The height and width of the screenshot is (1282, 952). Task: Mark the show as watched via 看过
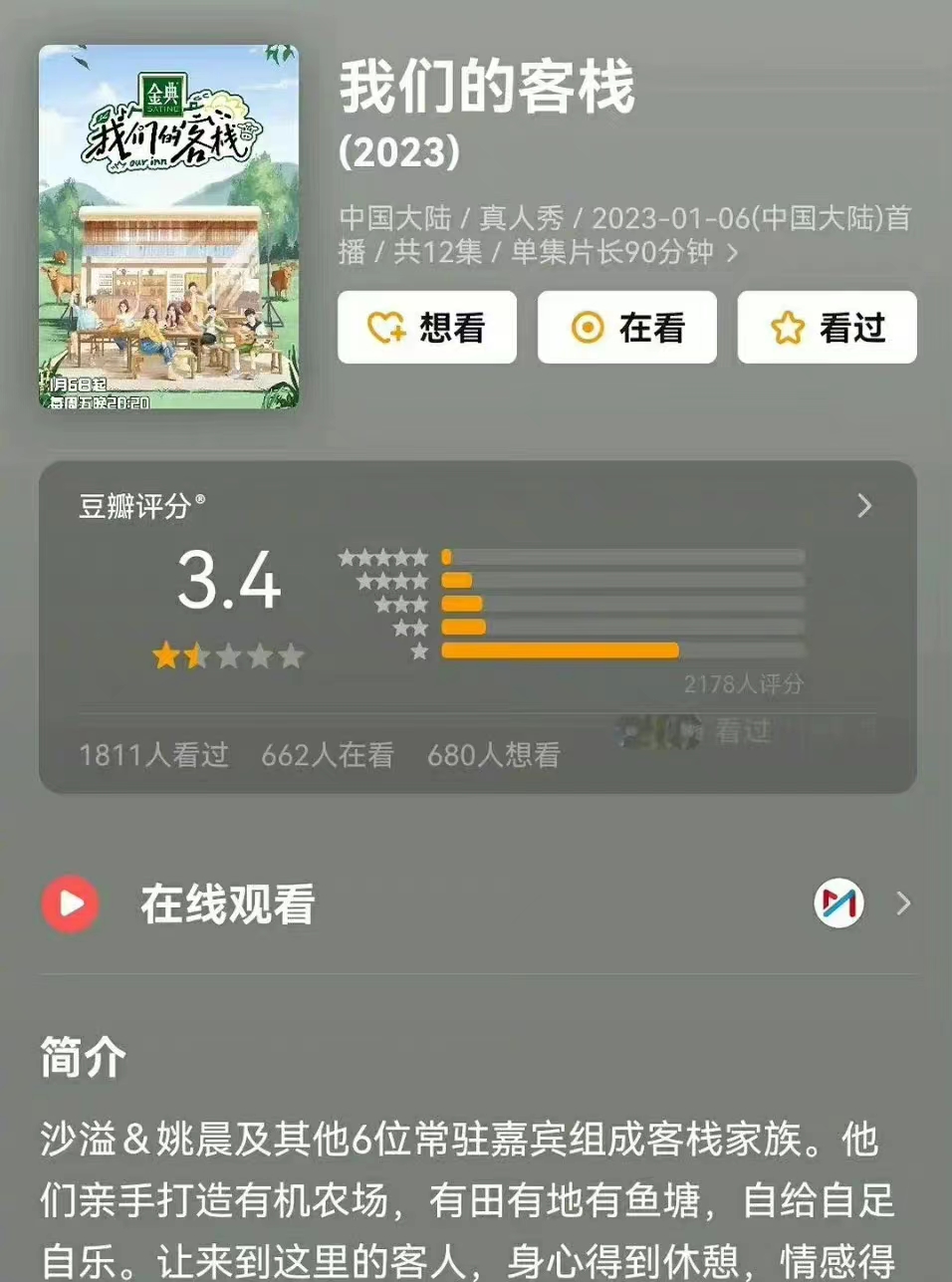pyautogui.click(x=827, y=327)
